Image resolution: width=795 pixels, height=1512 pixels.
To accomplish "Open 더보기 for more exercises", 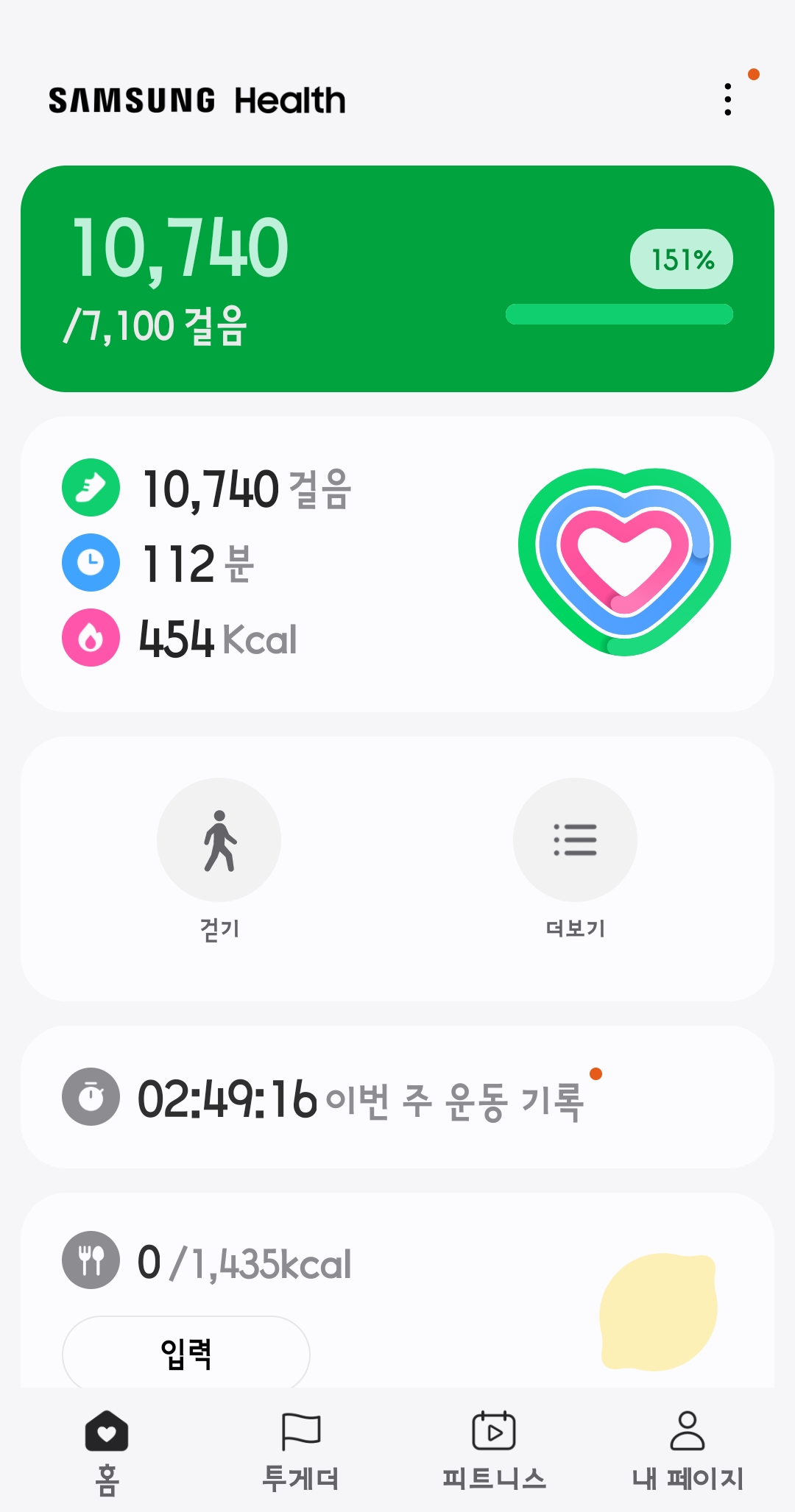I will (575, 840).
